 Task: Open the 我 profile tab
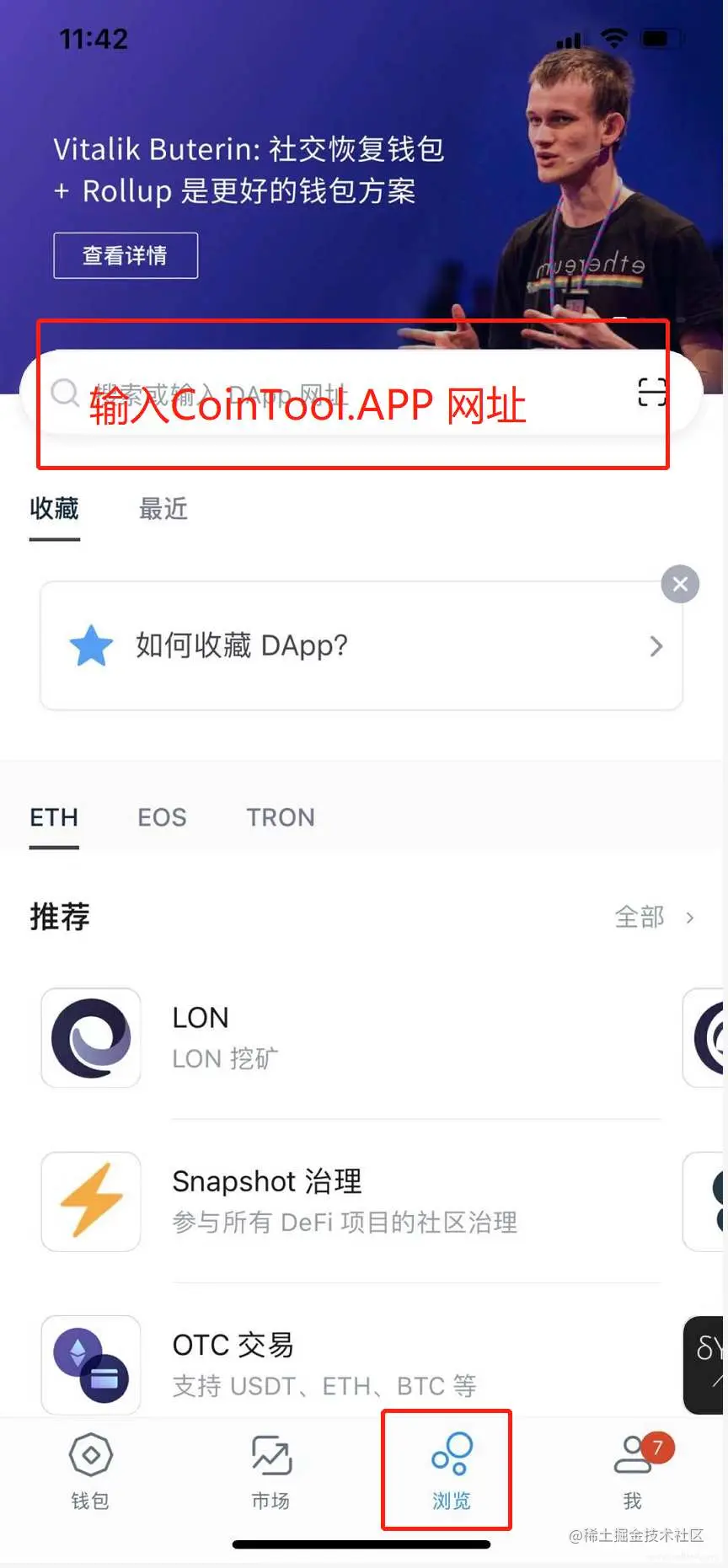tap(633, 1470)
